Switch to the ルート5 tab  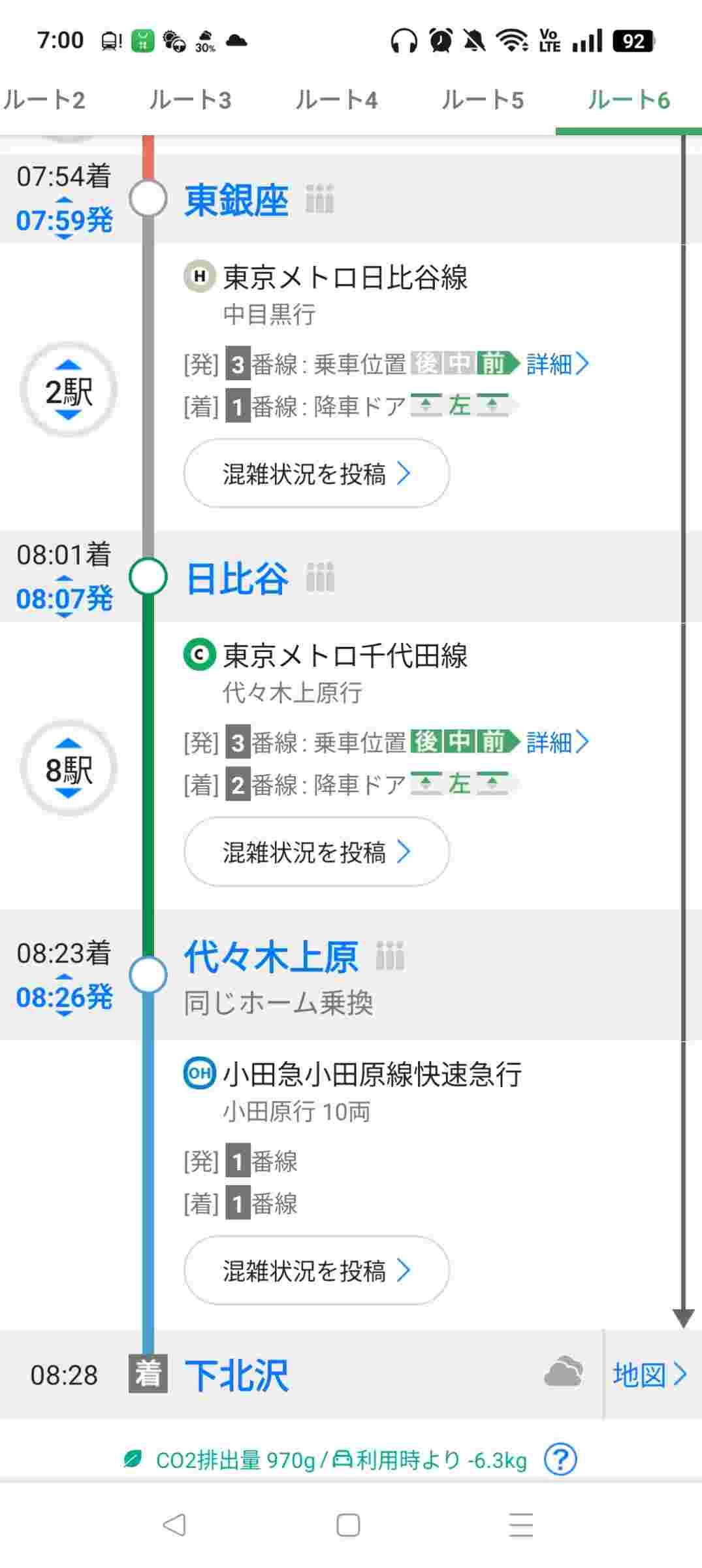pyautogui.click(x=483, y=100)
